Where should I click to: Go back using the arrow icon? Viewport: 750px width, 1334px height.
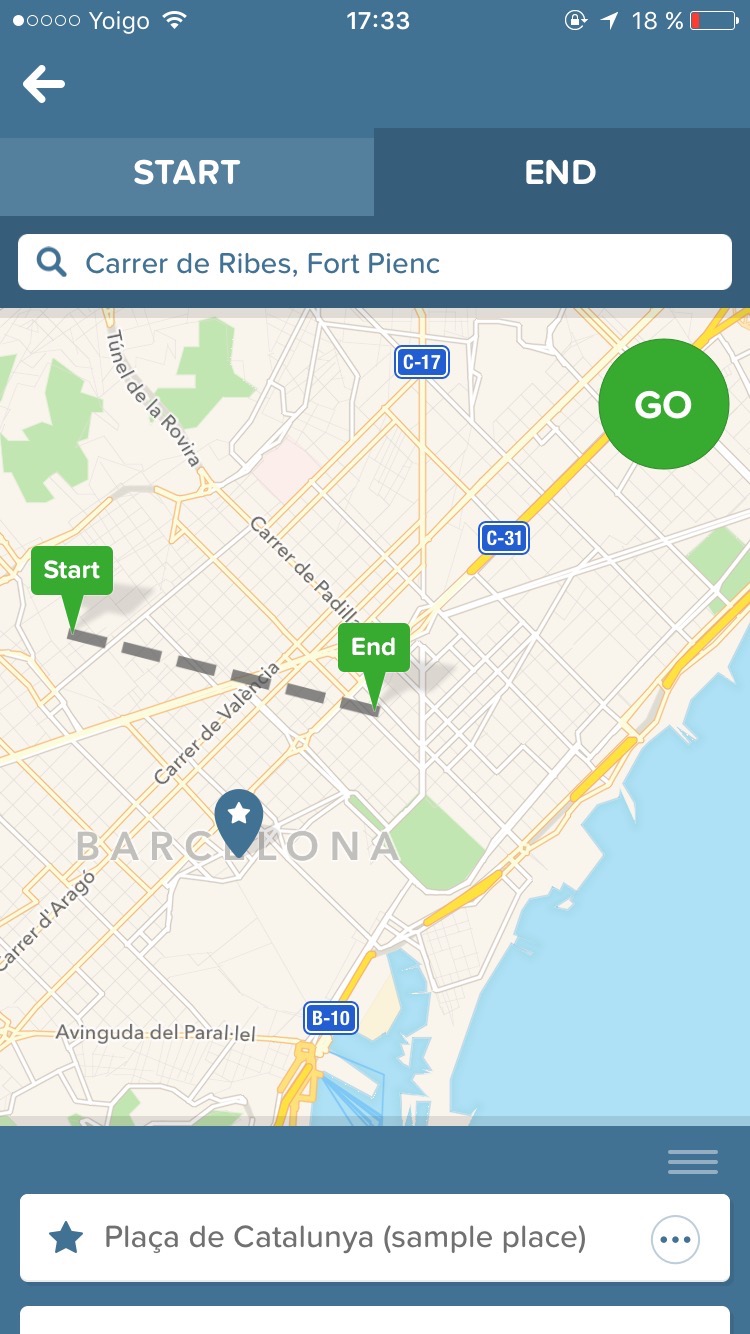[44, 84]
